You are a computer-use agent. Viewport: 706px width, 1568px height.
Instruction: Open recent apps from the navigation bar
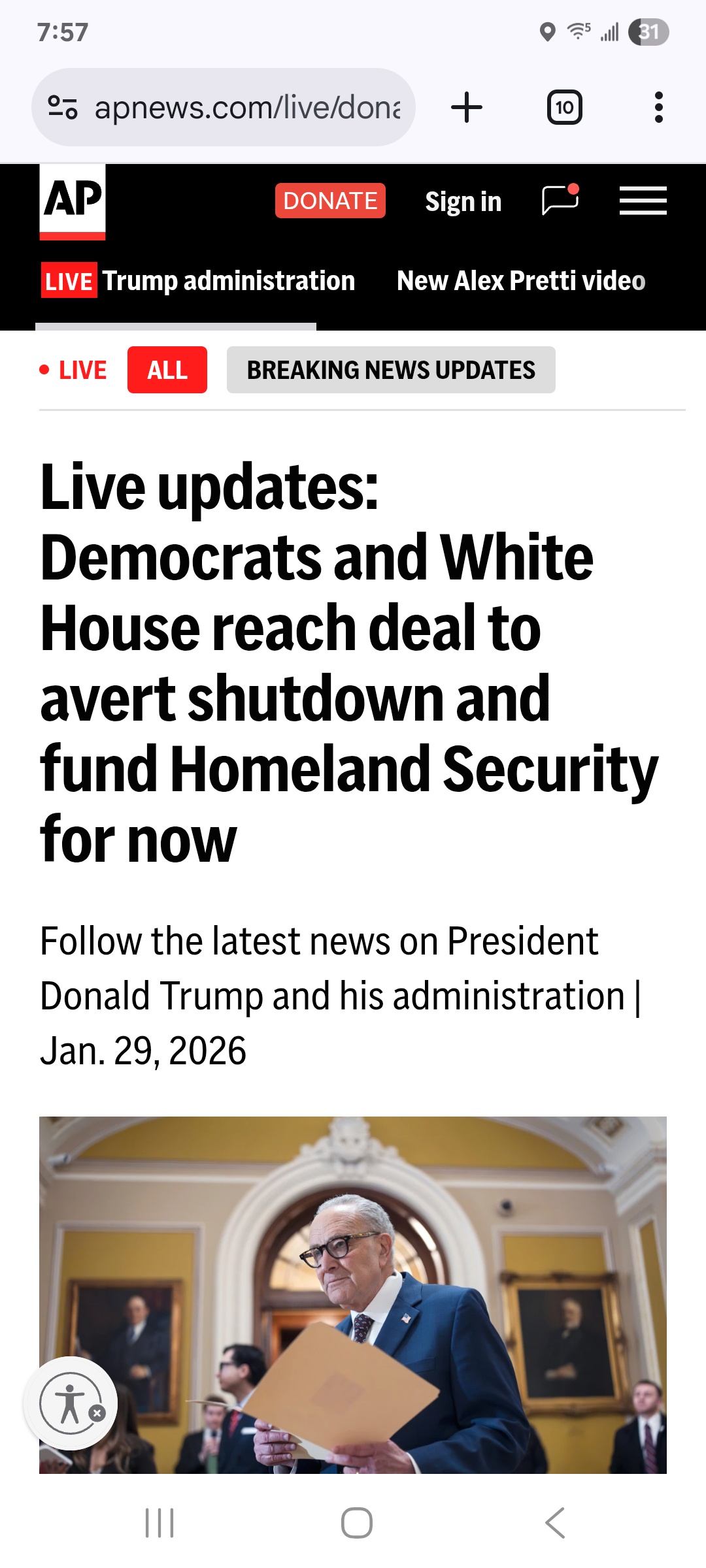(160, 1523)
